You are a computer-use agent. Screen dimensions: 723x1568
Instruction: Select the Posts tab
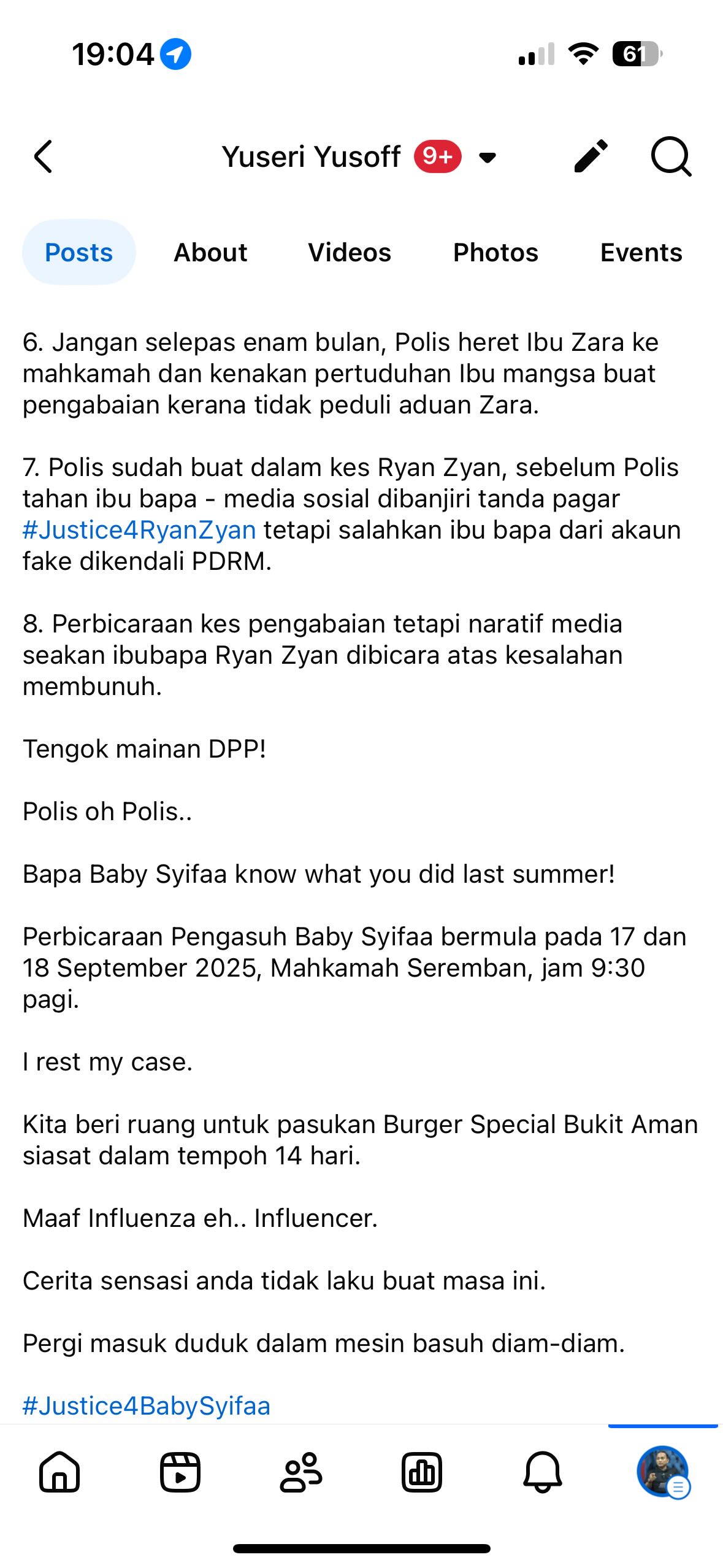(x=79, y=252)
